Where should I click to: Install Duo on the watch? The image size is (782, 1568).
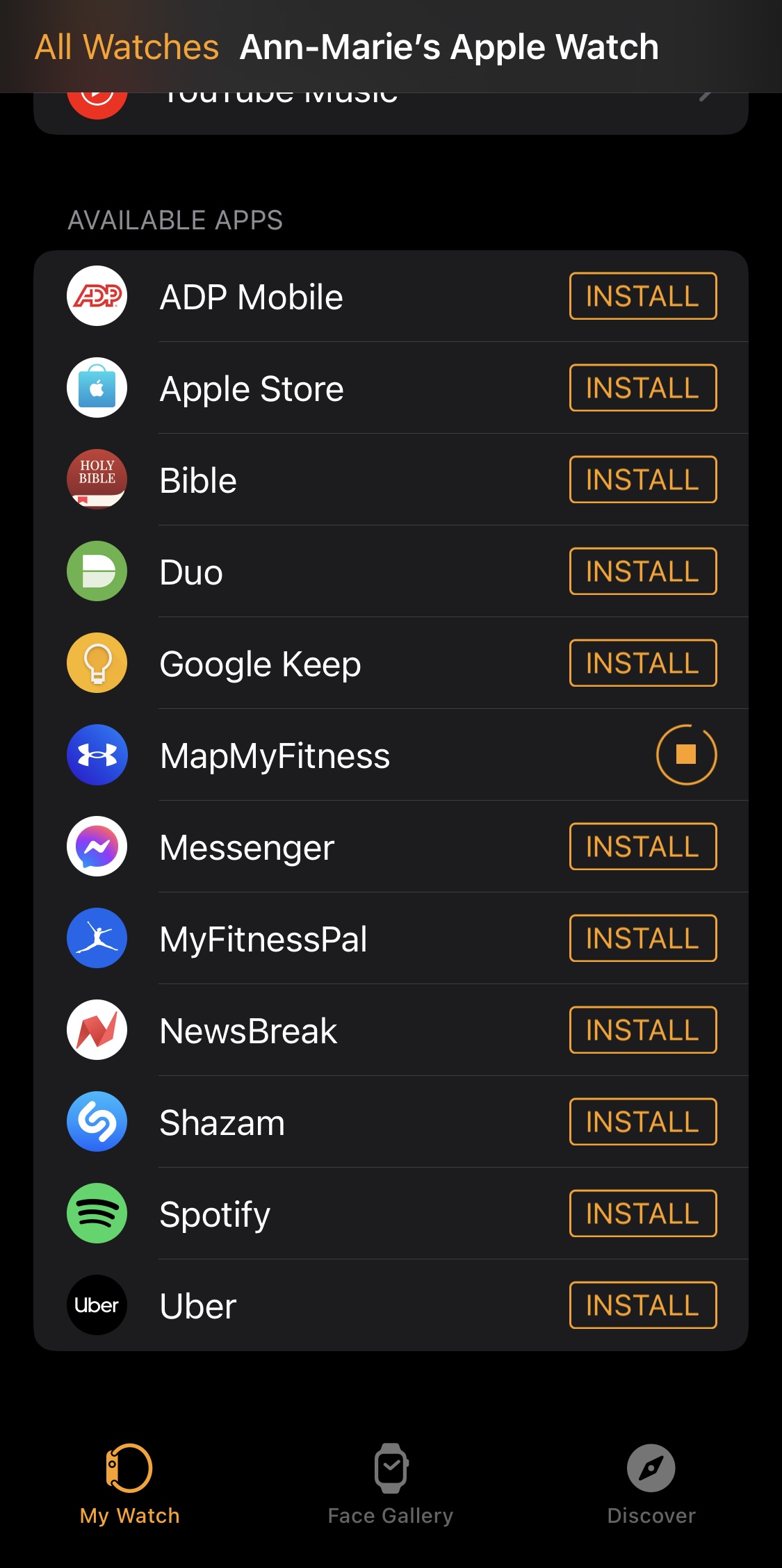coord(642,571)
